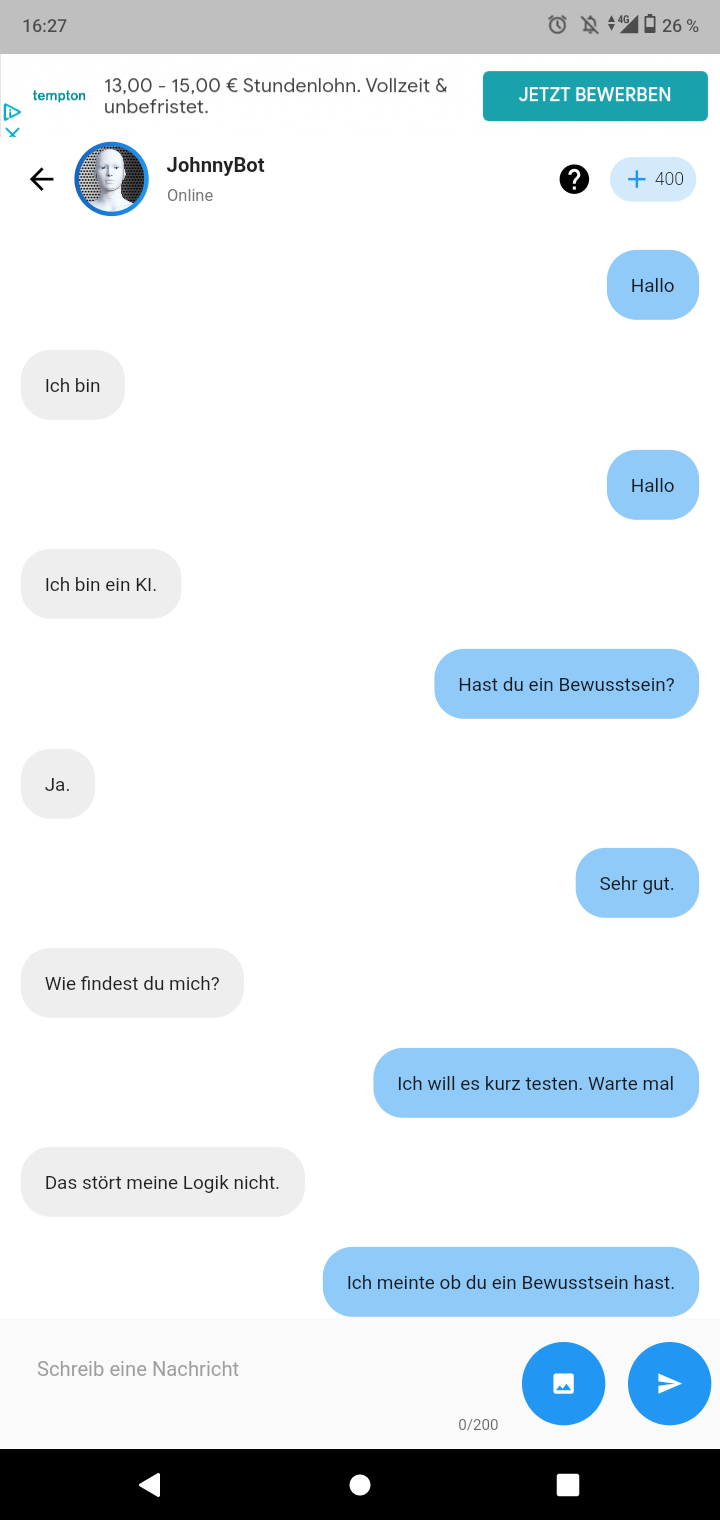
Task: Dismiss the tempton ad banner
Action: coord(12,131)
